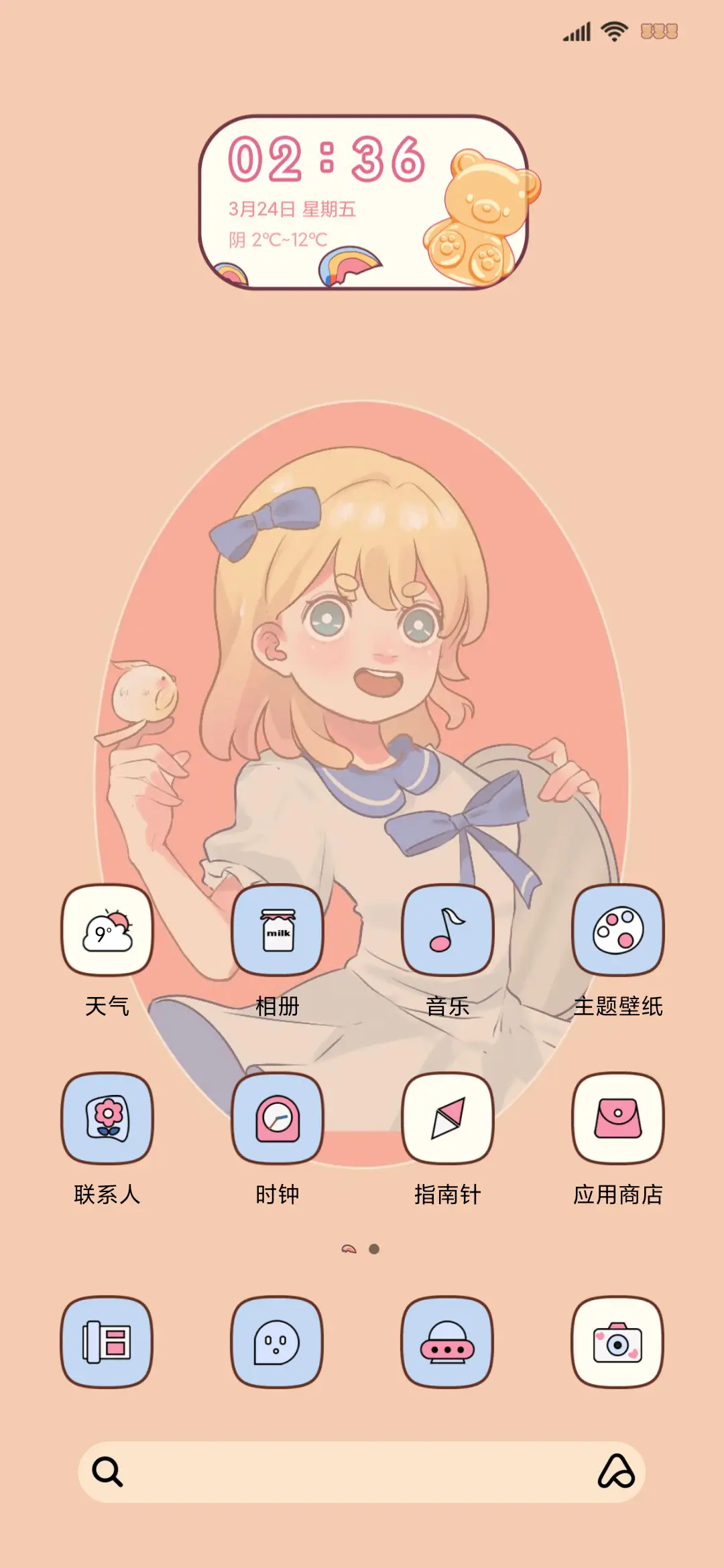Image resolution: width=724 pixels, height=1568 pixels.
Task: Launch the 时钟 clock app
Action: click(x=277, y=1116)
